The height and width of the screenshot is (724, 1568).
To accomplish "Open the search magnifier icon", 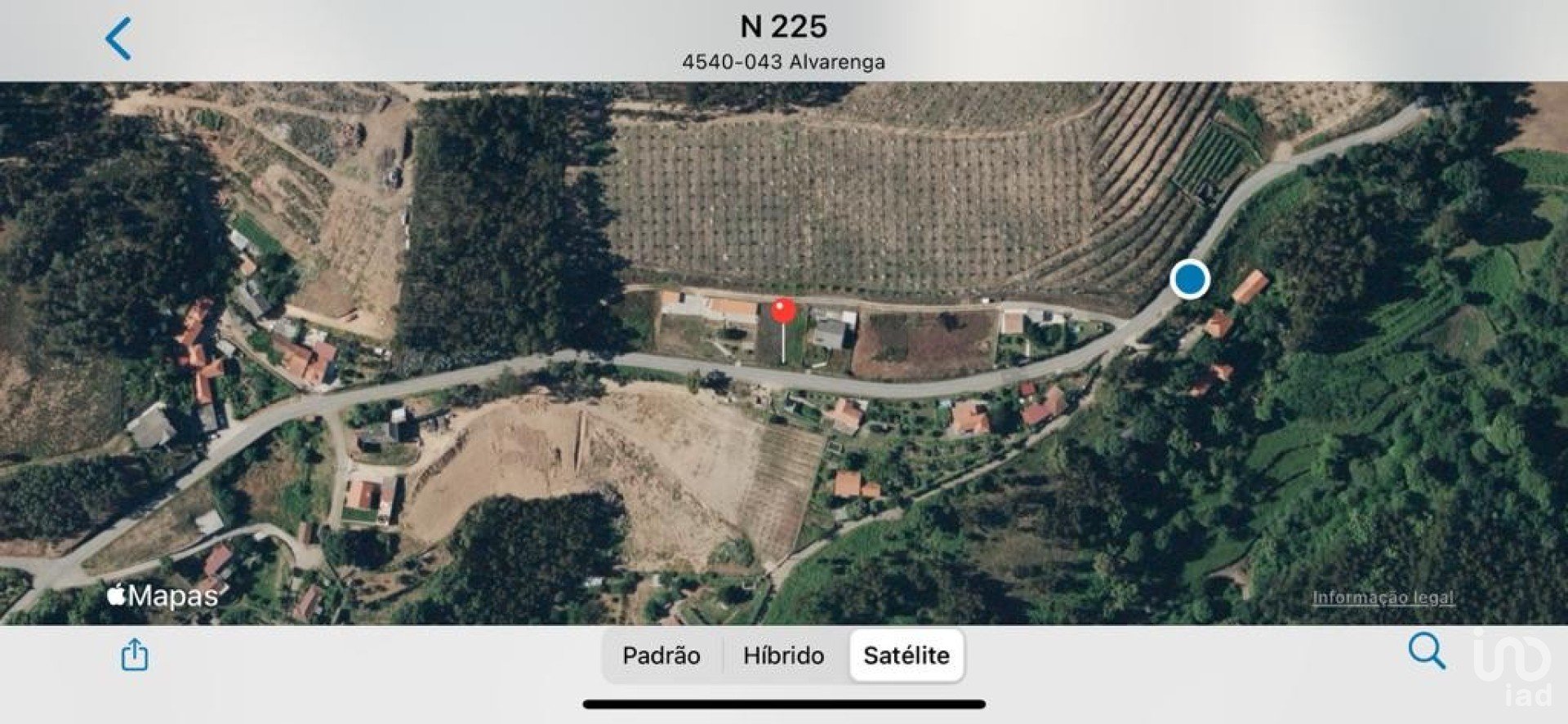I will 1426,651.
